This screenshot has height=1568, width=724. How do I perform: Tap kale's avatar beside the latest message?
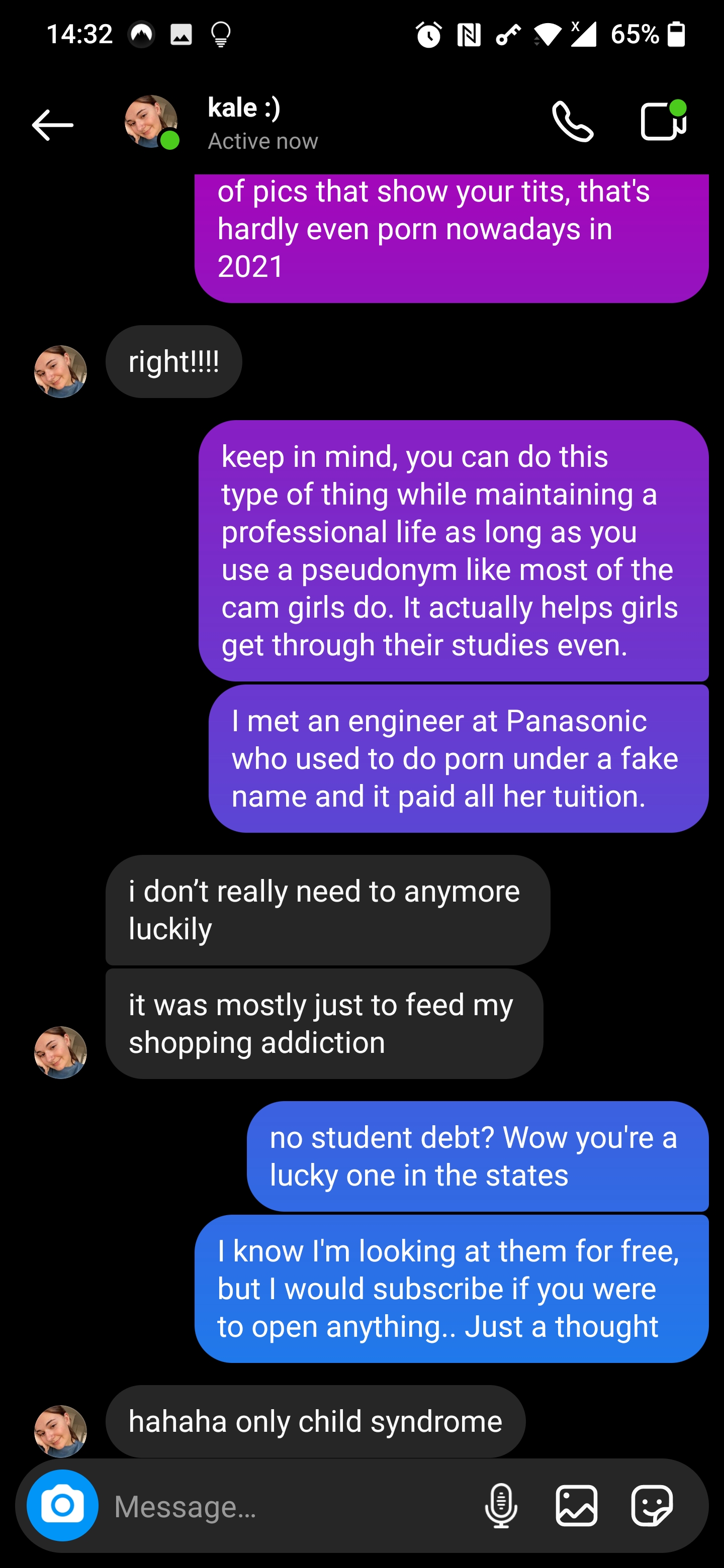tap(60, 1431)
